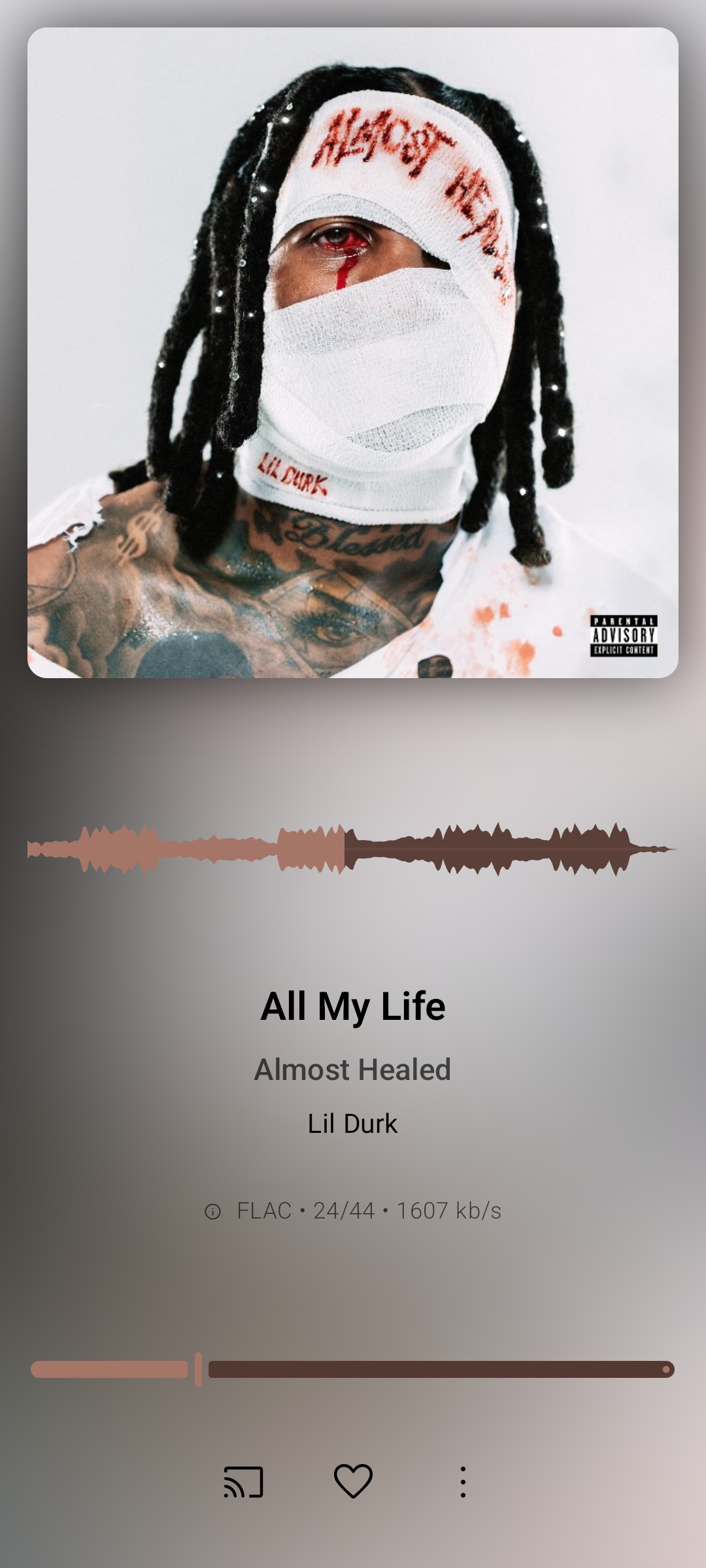Open artist Lil Durk

(353, 1124)
